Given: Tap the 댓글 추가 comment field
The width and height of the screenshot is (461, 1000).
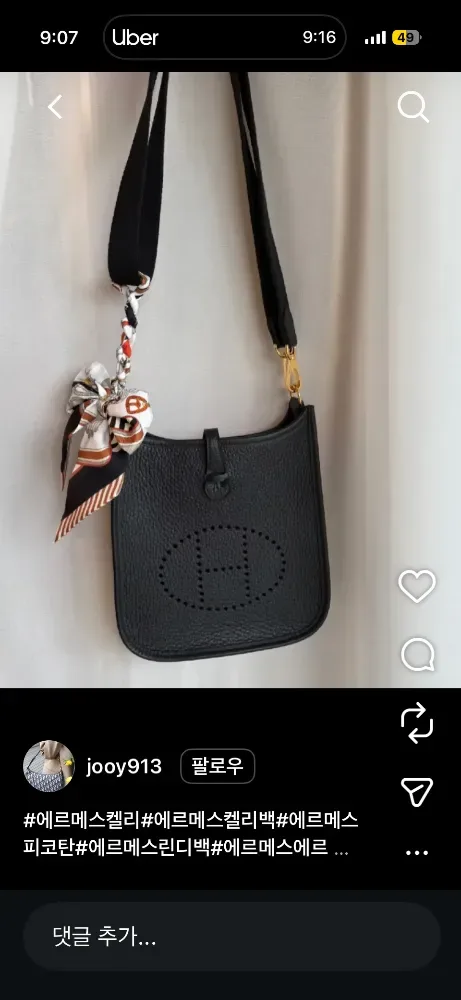Looking at the screenshot, I should (231, 937).
